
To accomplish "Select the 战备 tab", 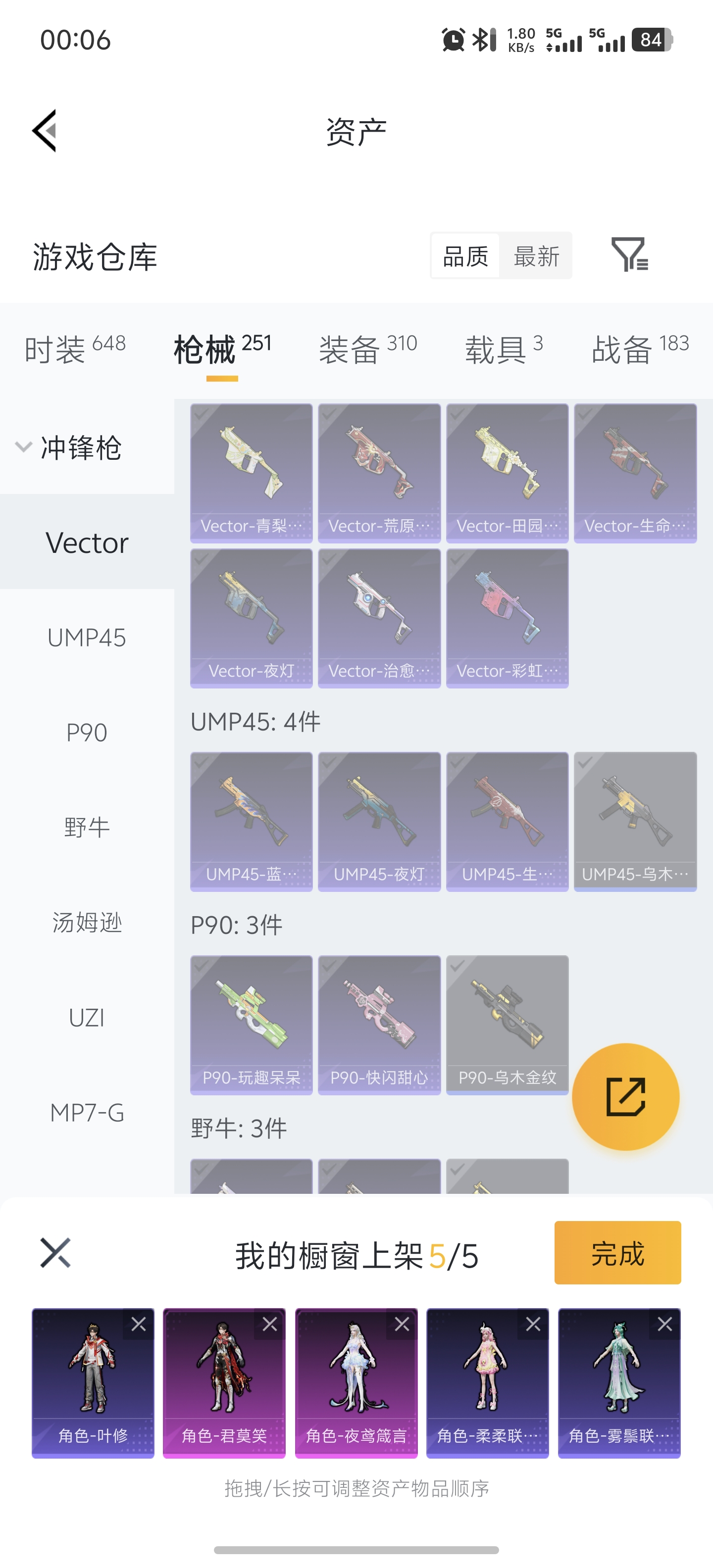I will [640, 349].
